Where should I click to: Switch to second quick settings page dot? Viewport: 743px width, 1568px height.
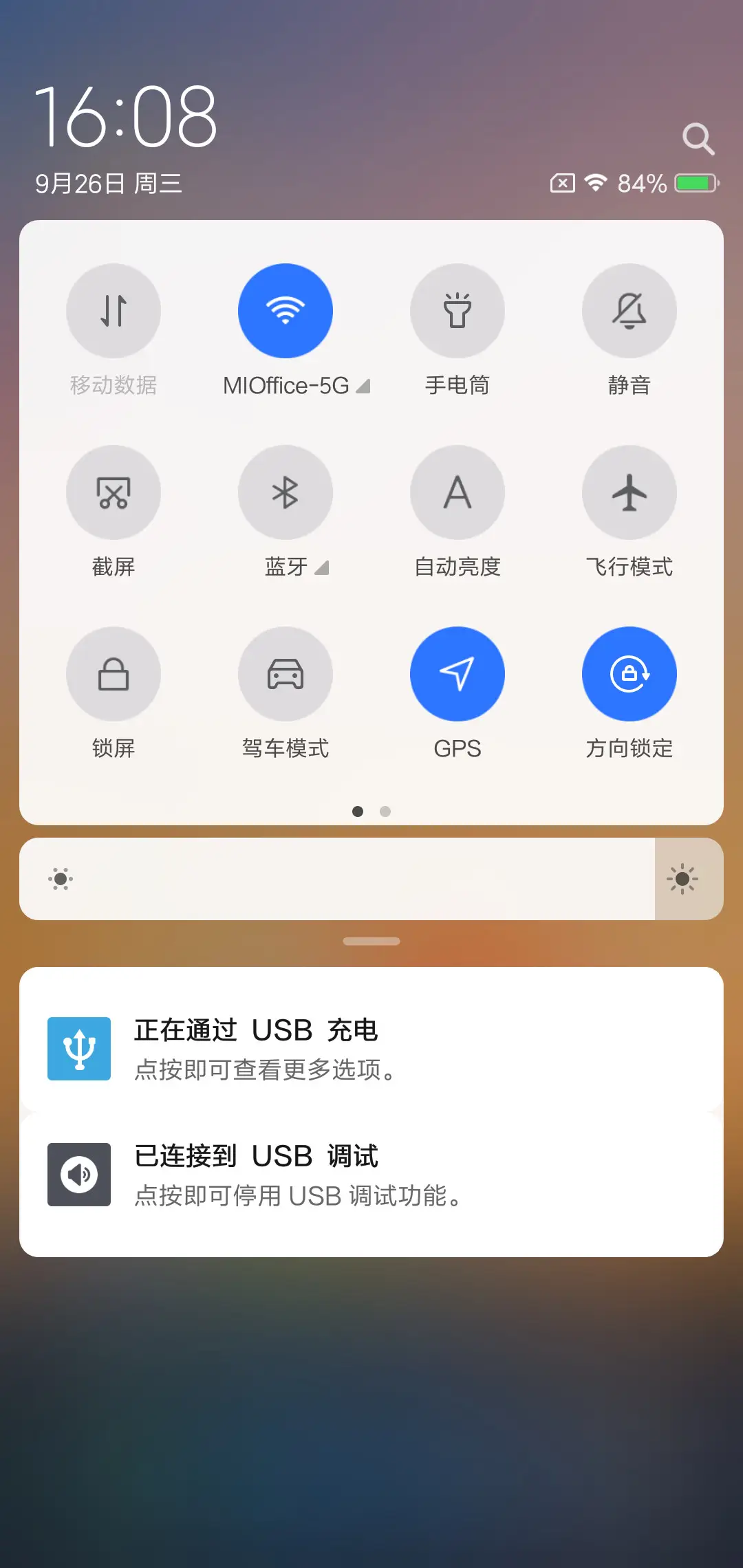coord(385,812)
